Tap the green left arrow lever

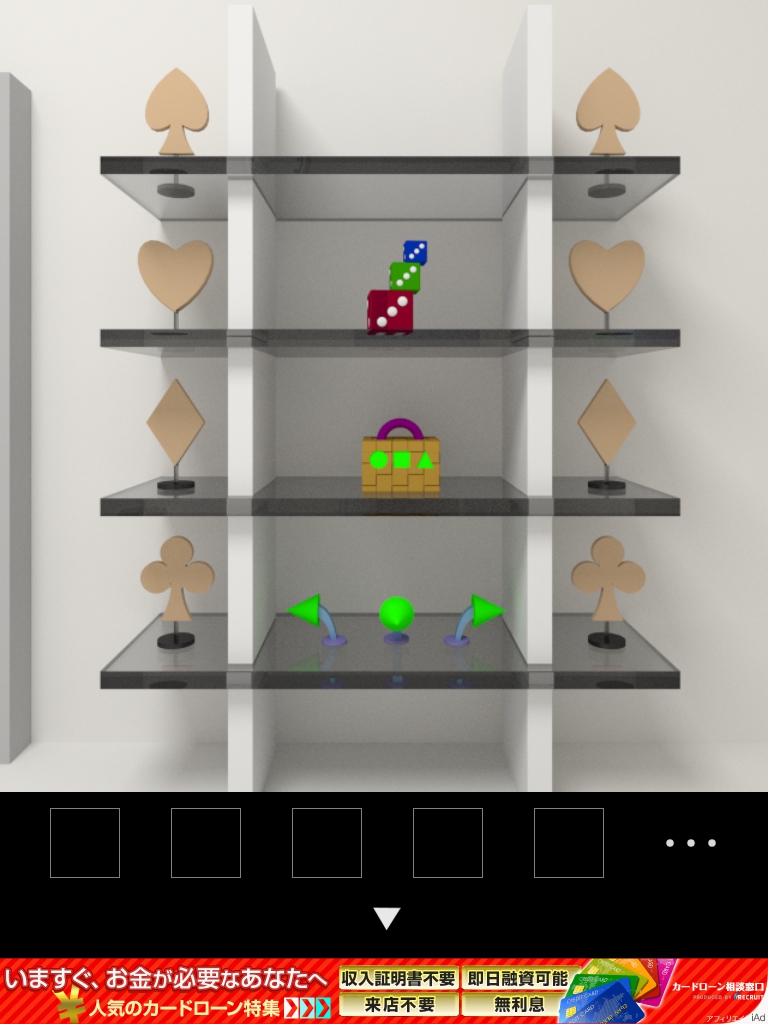[306, 610]
